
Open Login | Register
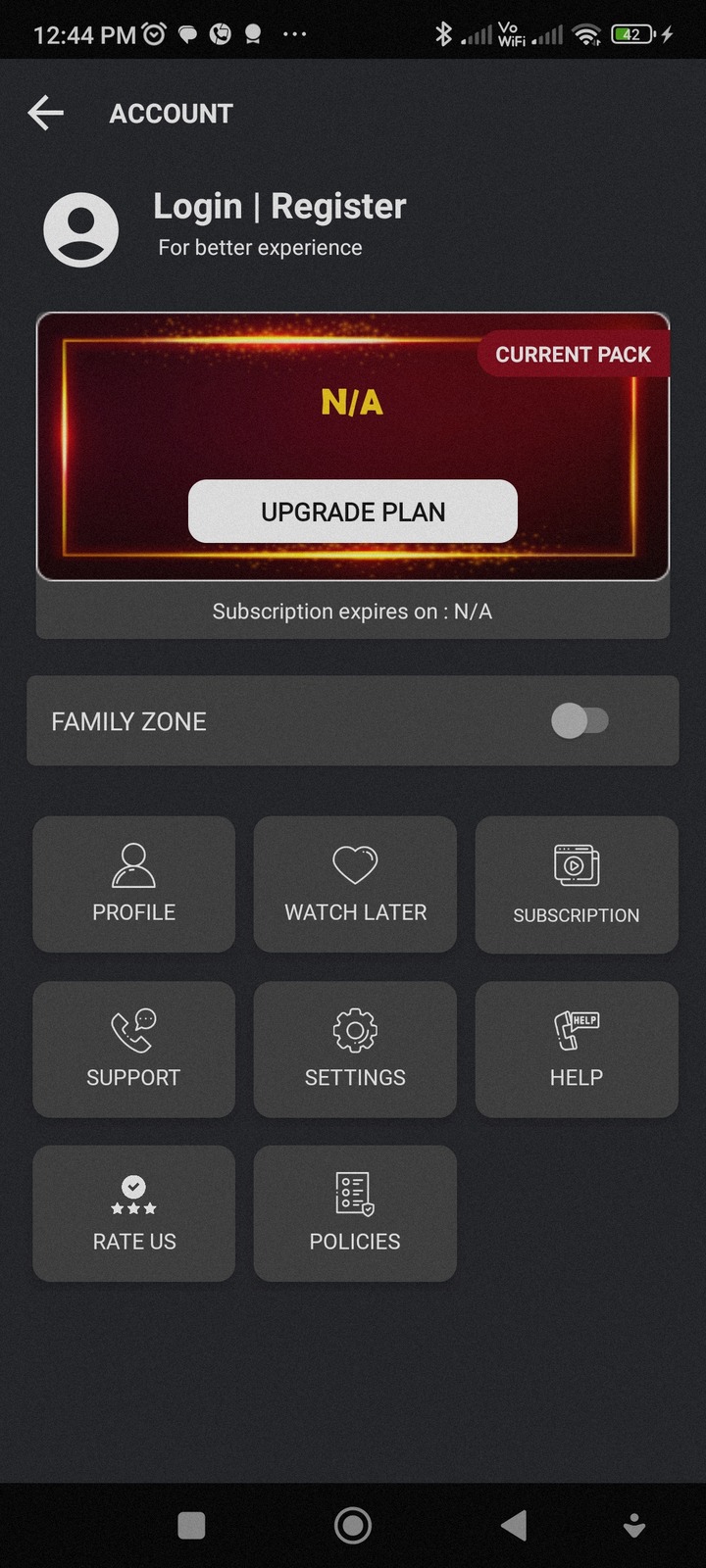point(279,206)
